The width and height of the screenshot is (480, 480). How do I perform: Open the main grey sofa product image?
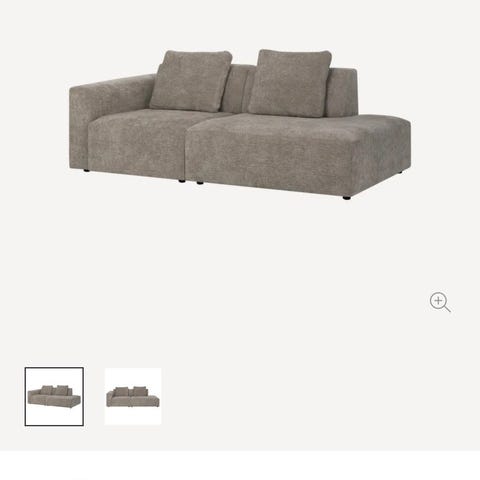[240, 124]
